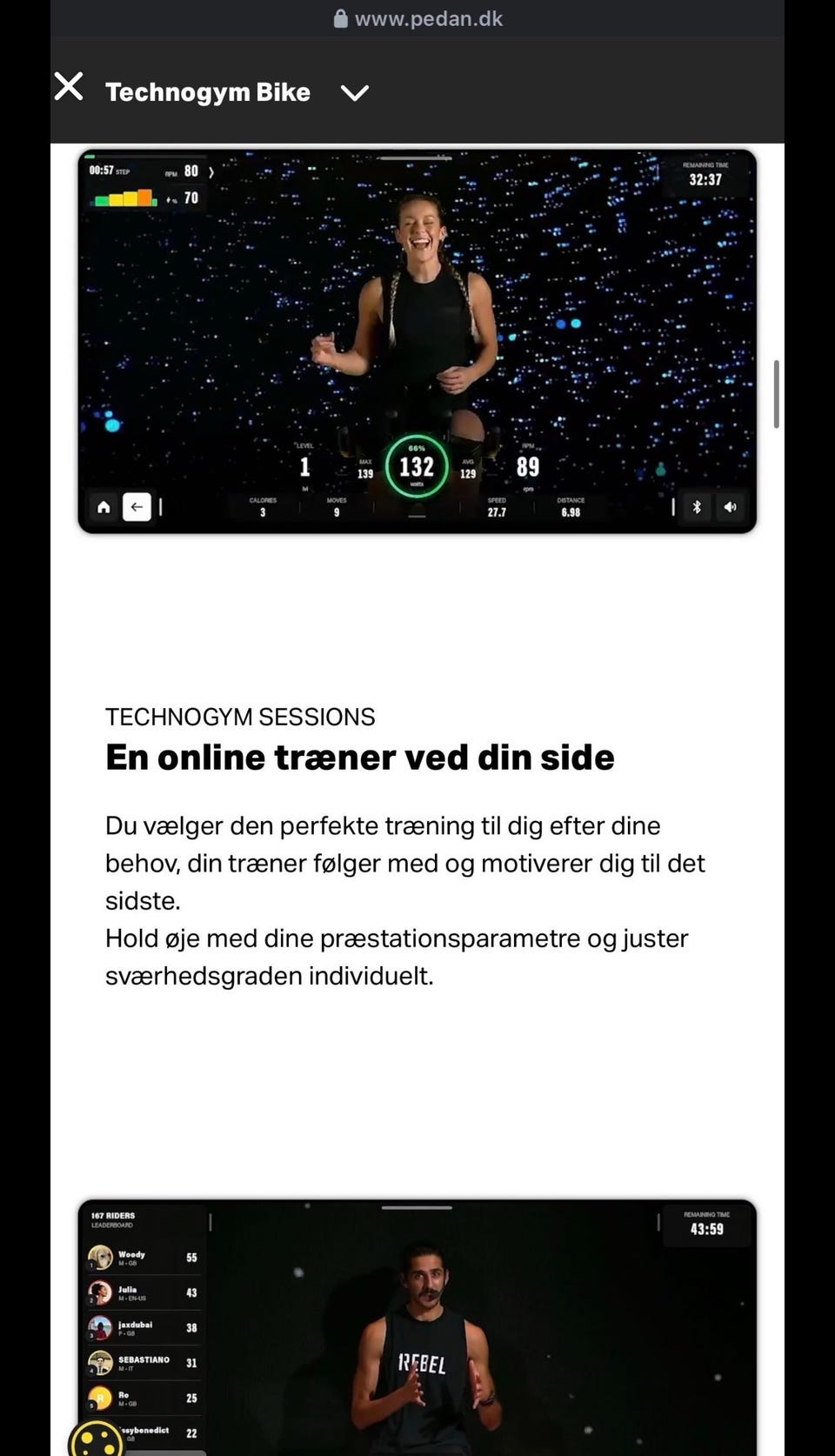The width and height of the screenshot is (835, 1456).
Task: Open the RPM expander arrow next to 80
Action: pyautogui.click(x=211, y=171)
